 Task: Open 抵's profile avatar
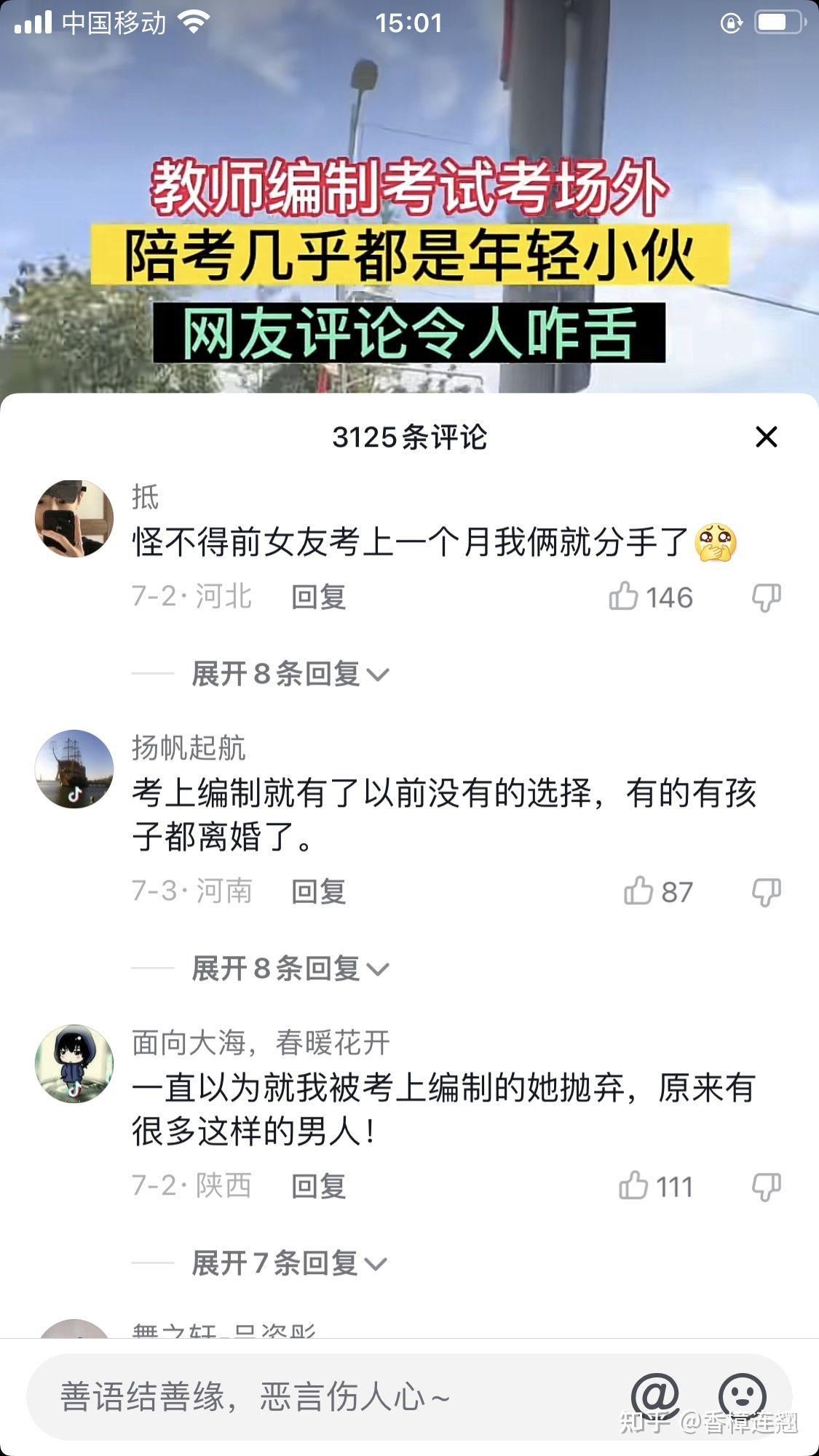pyautogui.click(x=74, y=519)
